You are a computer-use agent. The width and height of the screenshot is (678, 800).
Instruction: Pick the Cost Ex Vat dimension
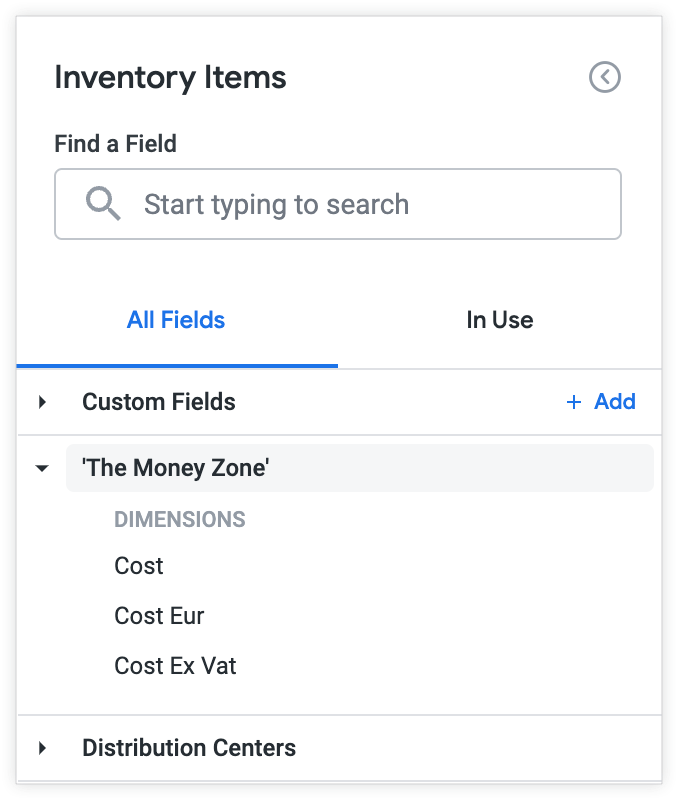click(x=175, y=666)
